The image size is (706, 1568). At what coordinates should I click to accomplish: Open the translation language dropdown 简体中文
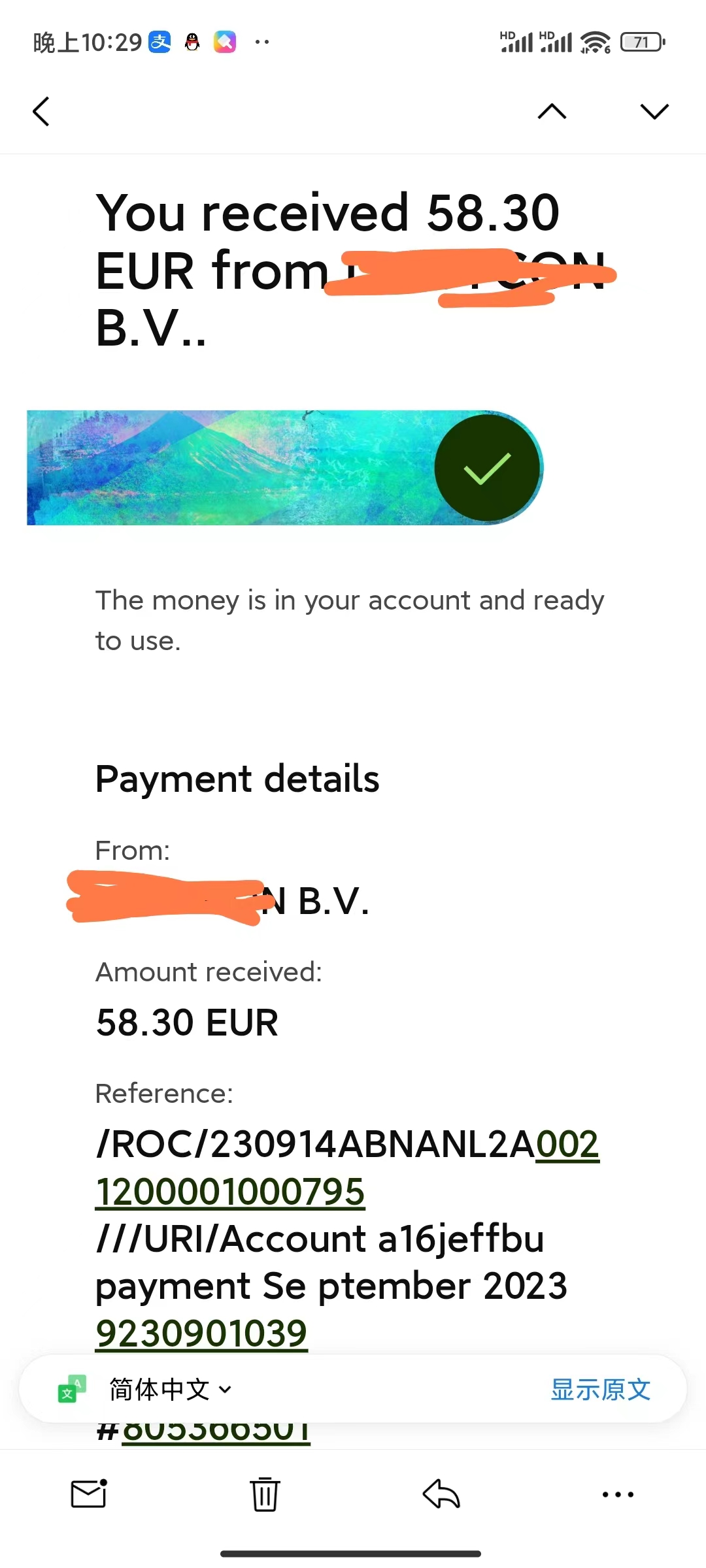coord(170,1389)
